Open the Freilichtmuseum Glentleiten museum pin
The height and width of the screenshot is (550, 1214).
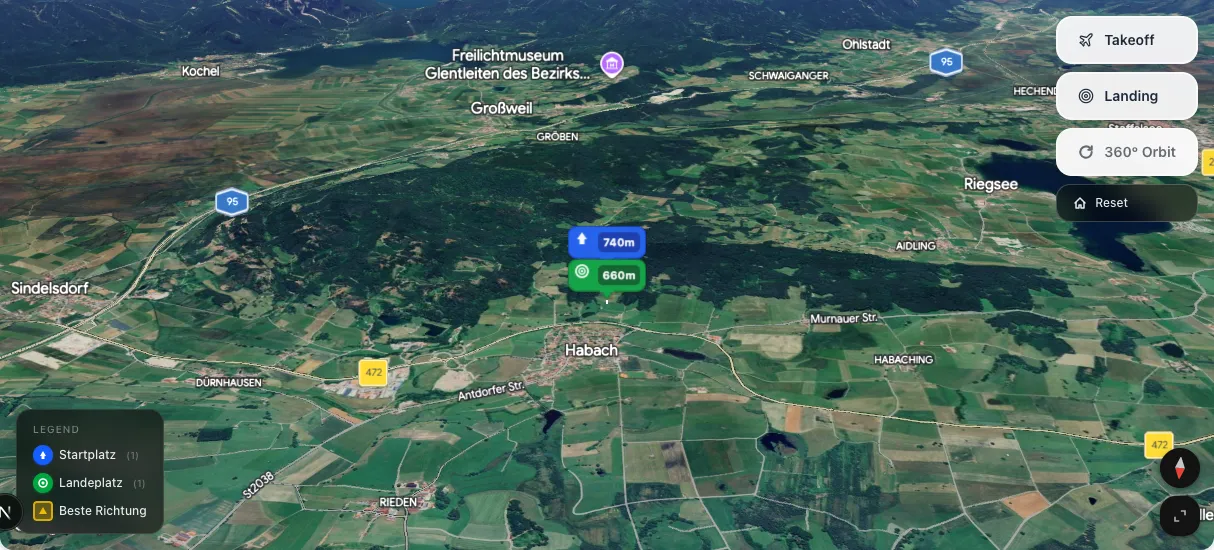pyautogui.click(x=612, y=65)
